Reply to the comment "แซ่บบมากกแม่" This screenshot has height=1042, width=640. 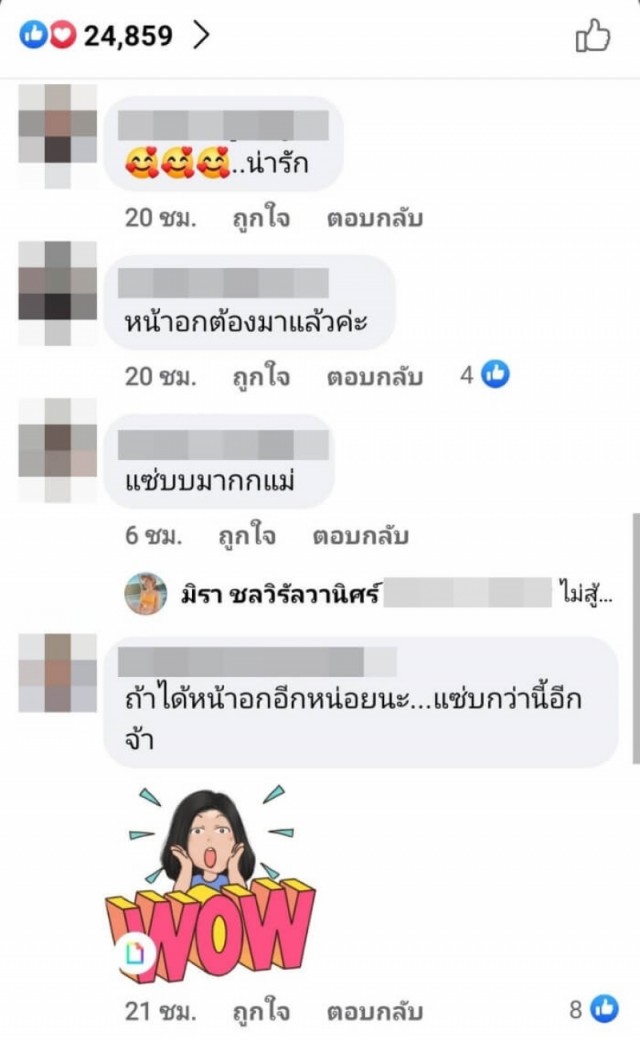[361, 536]
